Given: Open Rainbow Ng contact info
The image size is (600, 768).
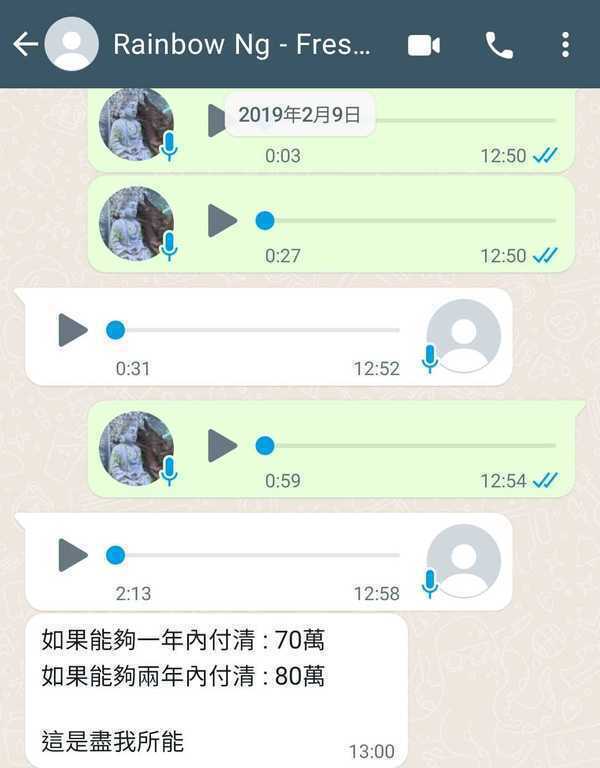Looking at the screenshot, I should coord(242,44).
